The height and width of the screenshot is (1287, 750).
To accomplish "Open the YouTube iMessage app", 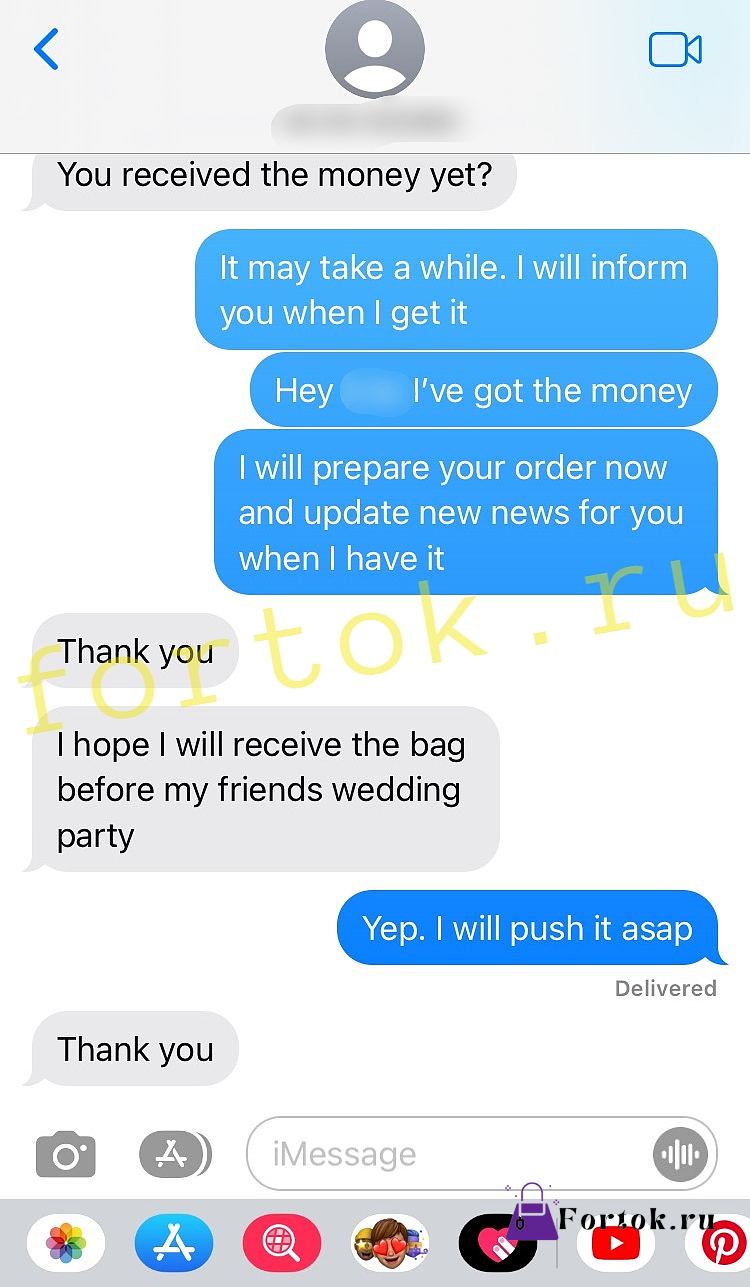I will pyautogui.click(x=615, y=1243).
